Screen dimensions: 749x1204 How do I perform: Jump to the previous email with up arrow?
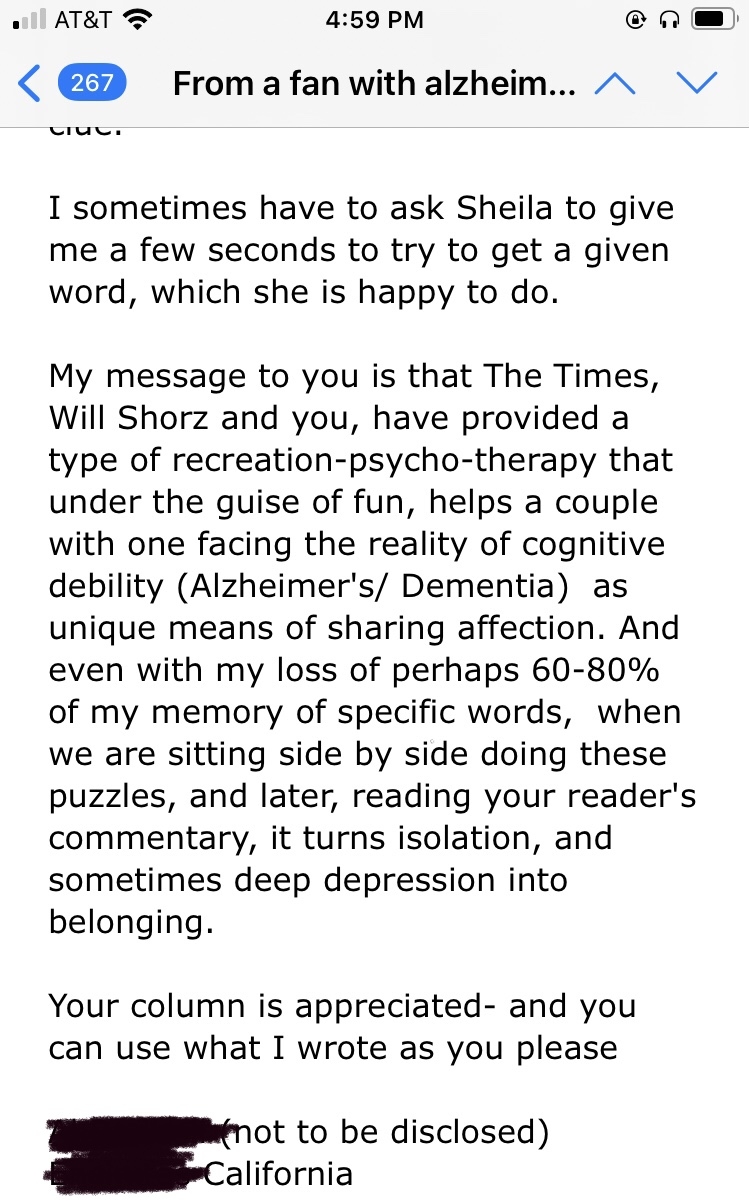[616, 83]
